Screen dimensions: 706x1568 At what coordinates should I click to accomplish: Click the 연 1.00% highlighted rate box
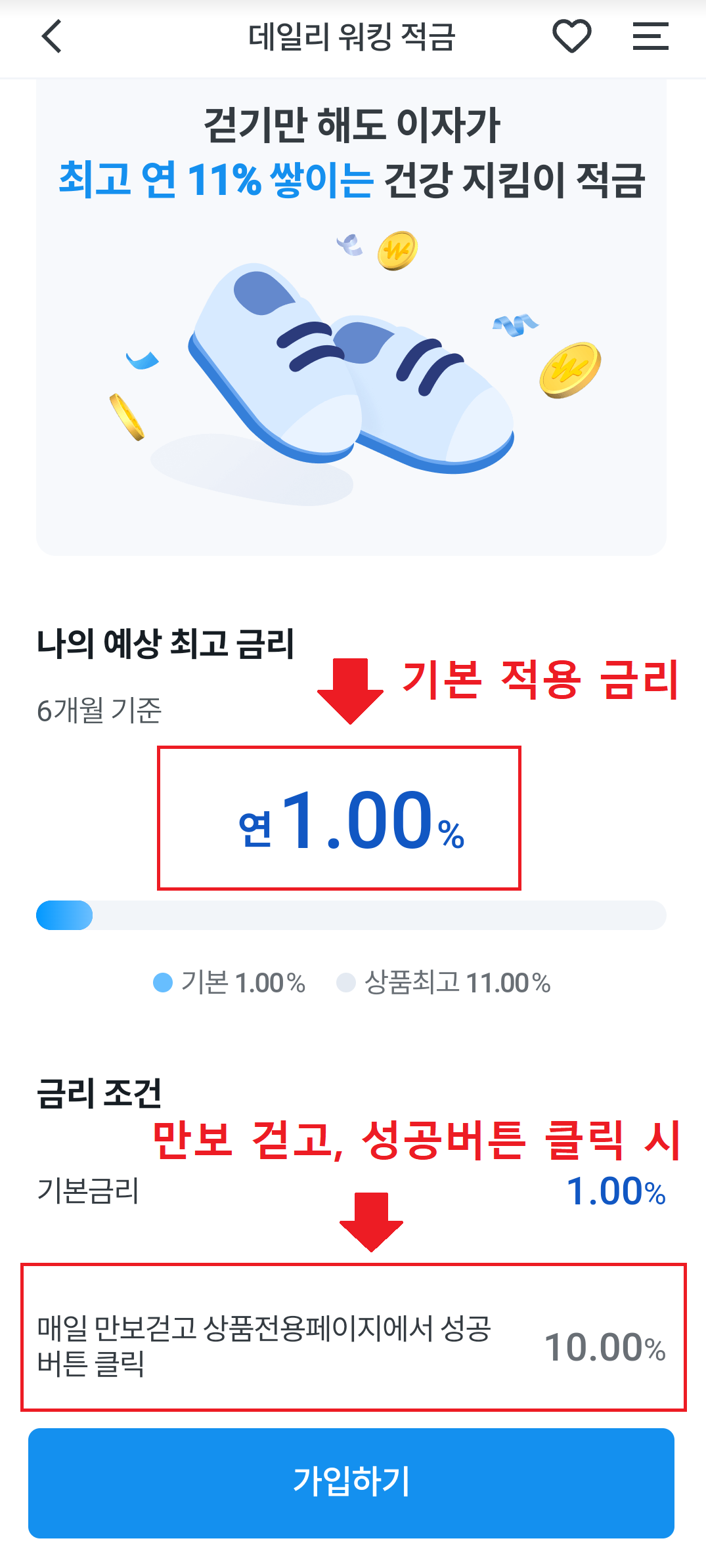tap(339, 818)
